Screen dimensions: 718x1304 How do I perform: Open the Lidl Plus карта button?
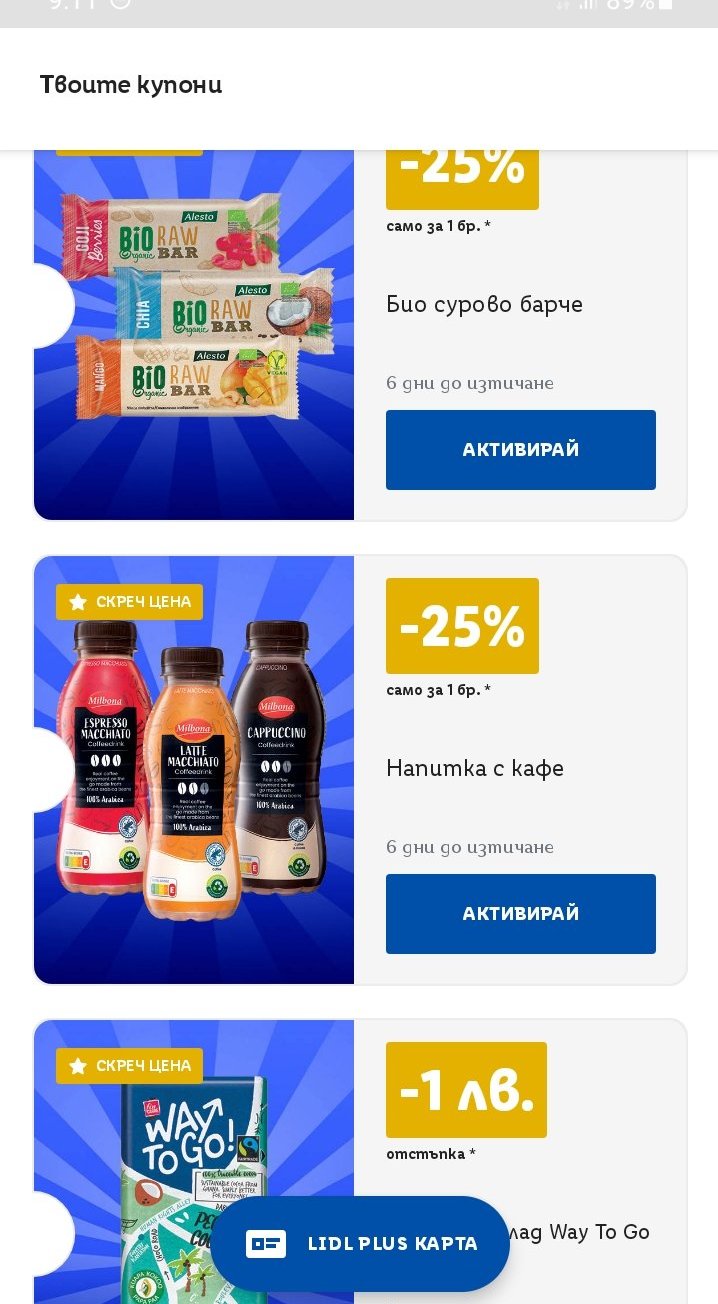(x=360, y=1243)
